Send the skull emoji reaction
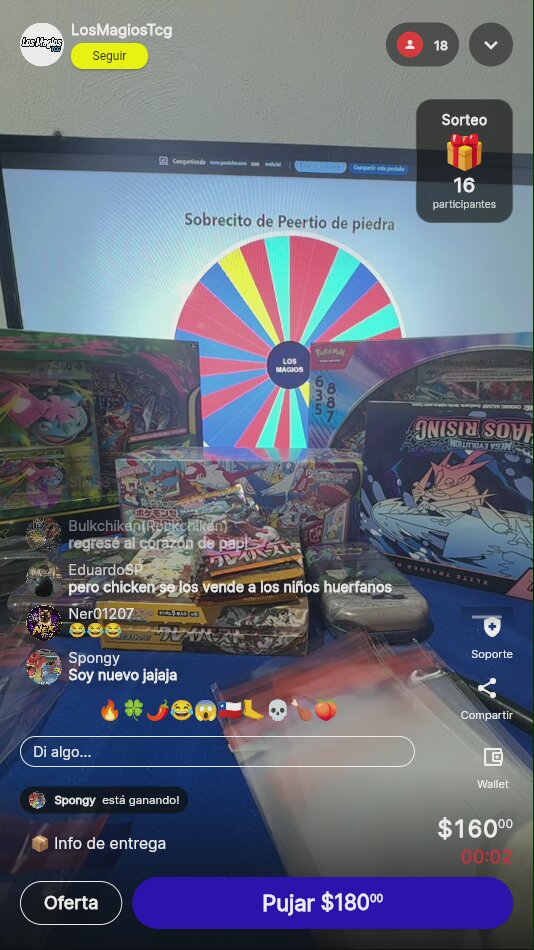 (277, 710)
